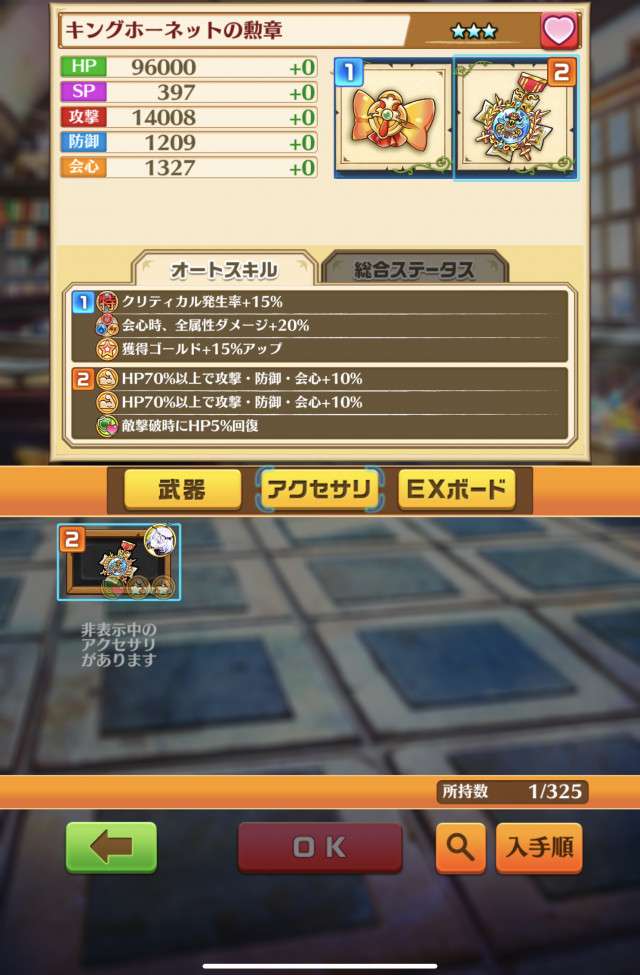Go back with the green arrow button
Screen dimensions: 640x975
pos(111,848)
